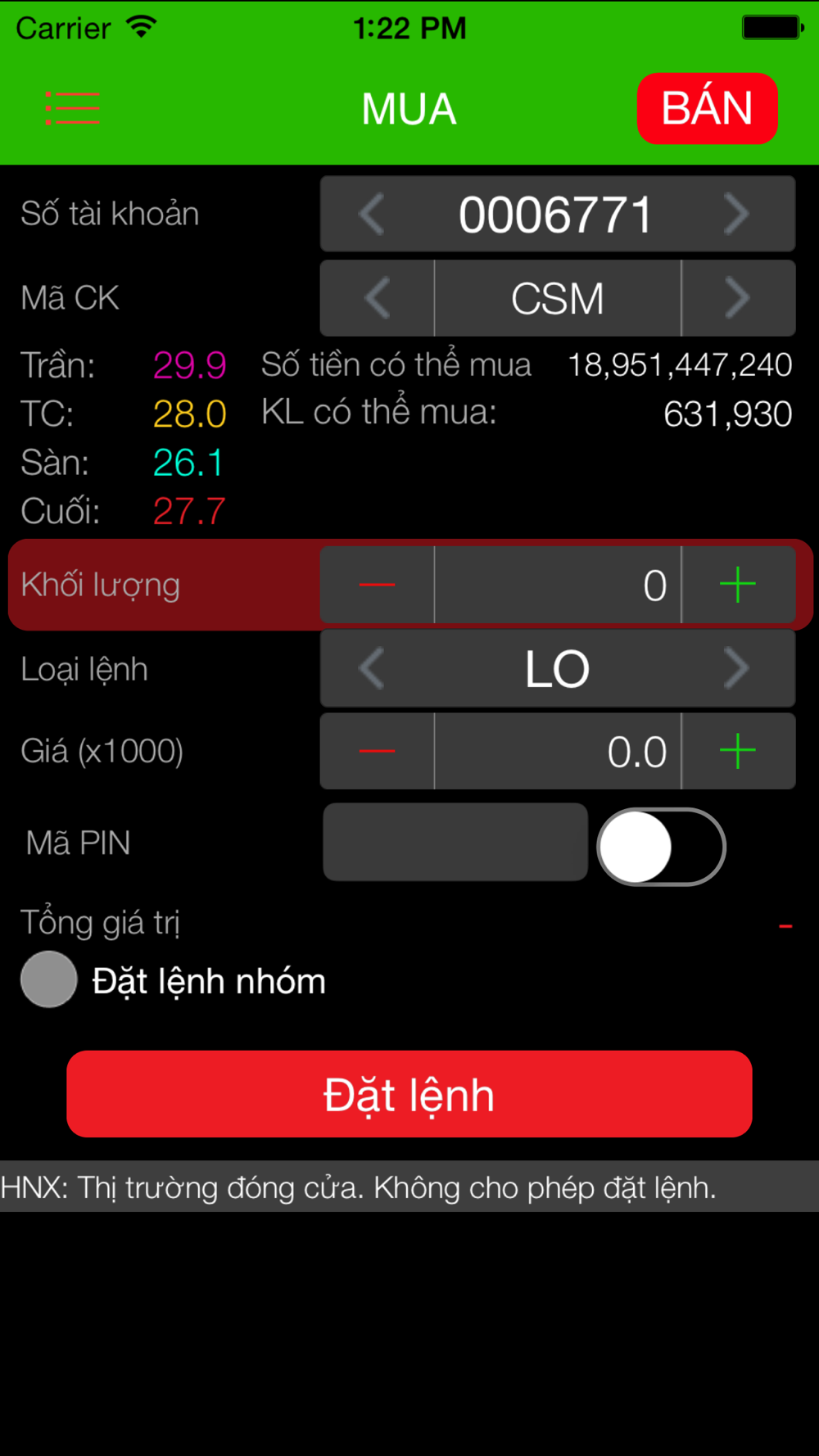The width and height of the screenshot is (819, 1456).
Task: Select the Đặt lệnh nhóm option
Action: point(49,979)
